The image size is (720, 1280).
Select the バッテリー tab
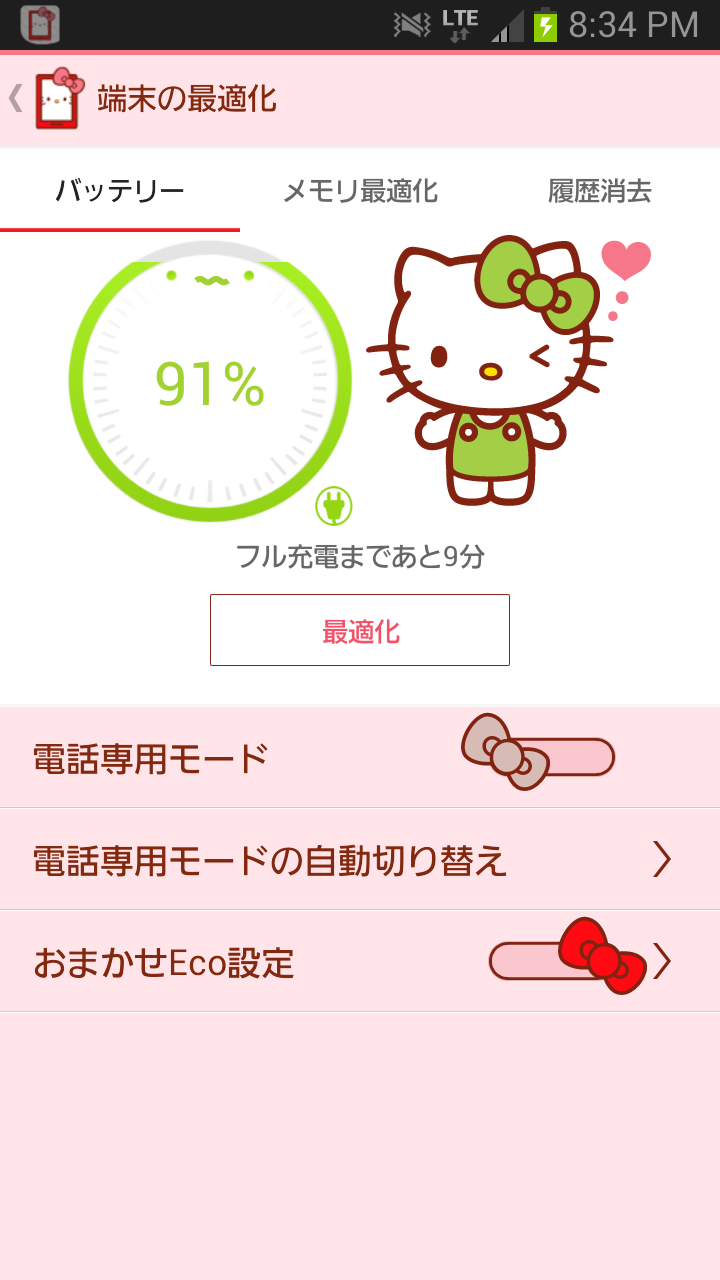120,191
